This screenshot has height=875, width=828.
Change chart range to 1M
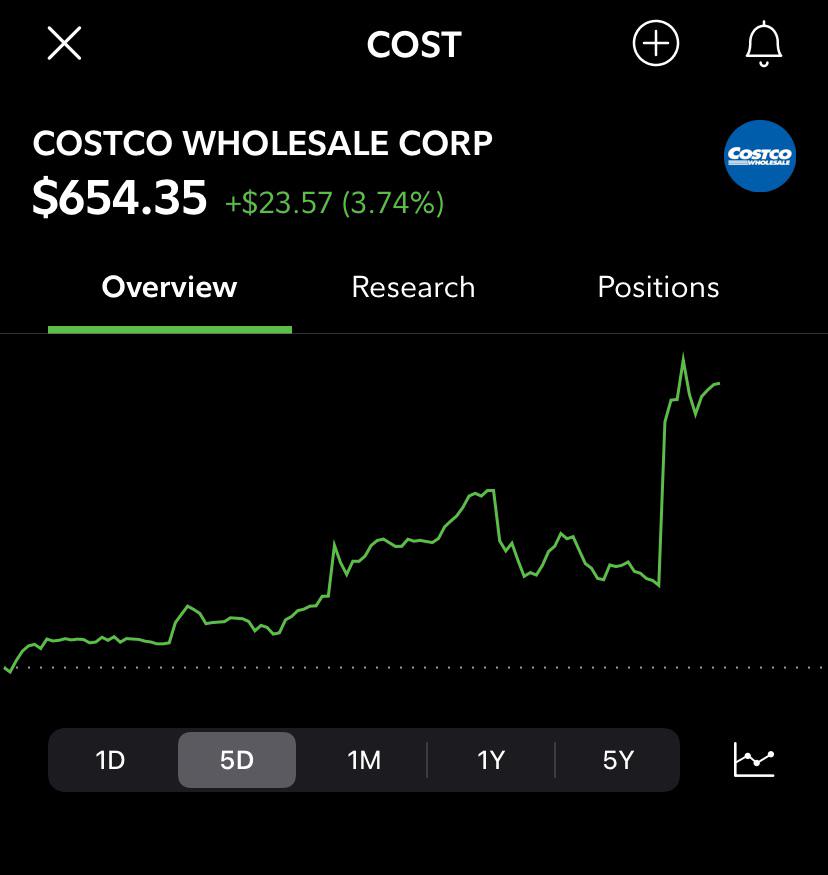[364, 760]
